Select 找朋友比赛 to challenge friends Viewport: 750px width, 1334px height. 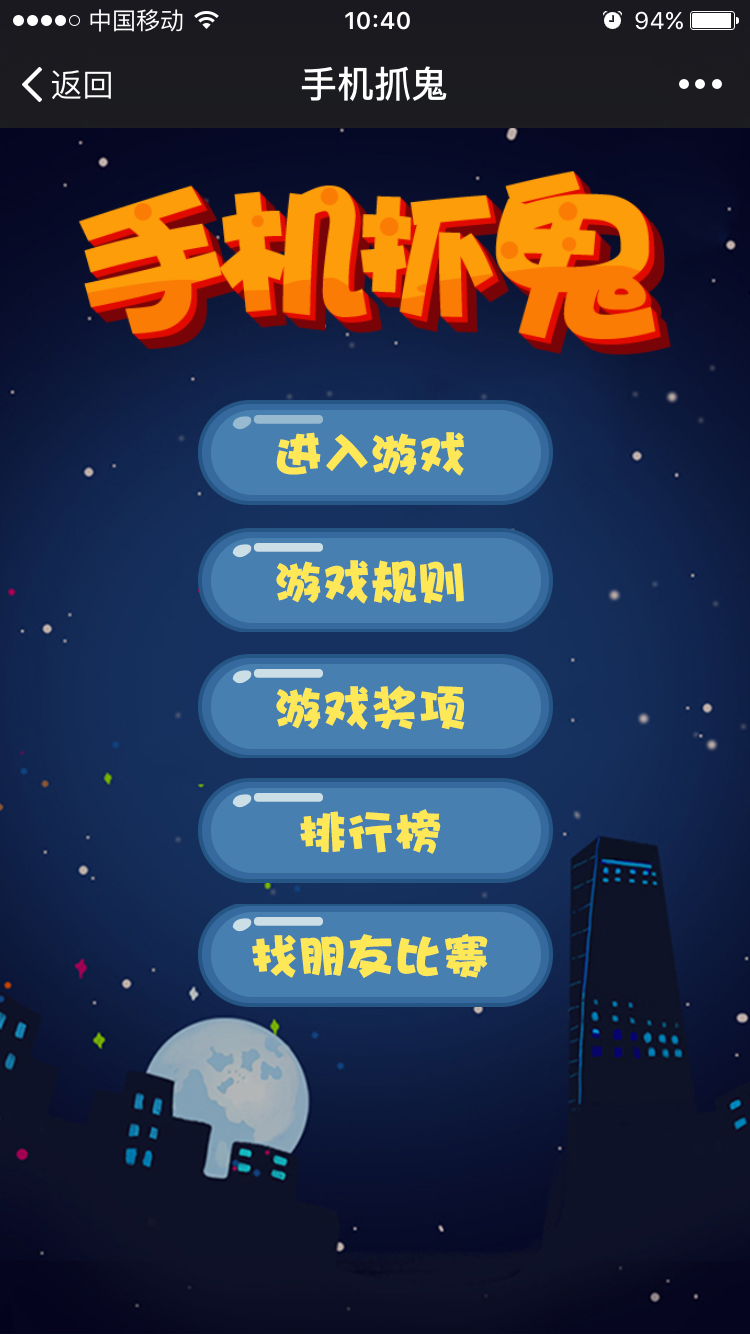[375, 956]
